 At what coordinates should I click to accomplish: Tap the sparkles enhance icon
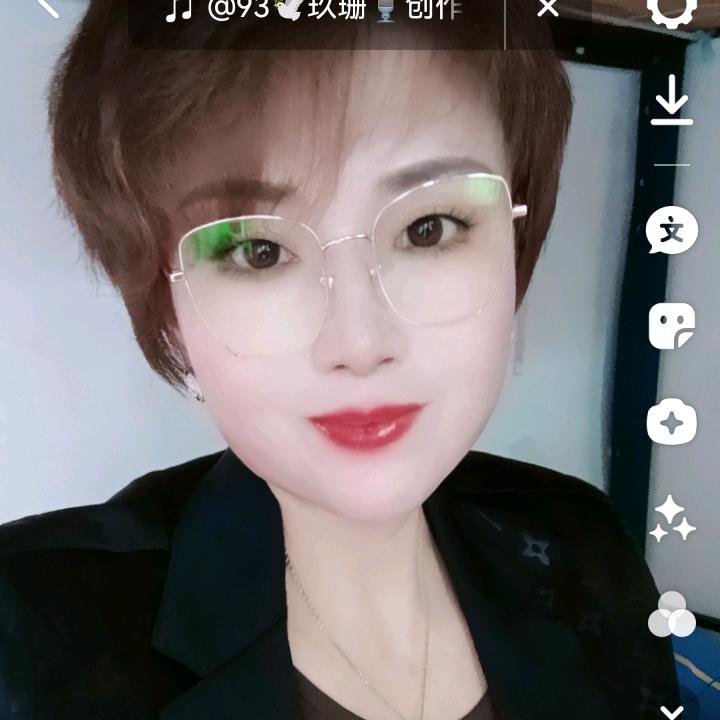pyautogui.click(x=671, y=518)
